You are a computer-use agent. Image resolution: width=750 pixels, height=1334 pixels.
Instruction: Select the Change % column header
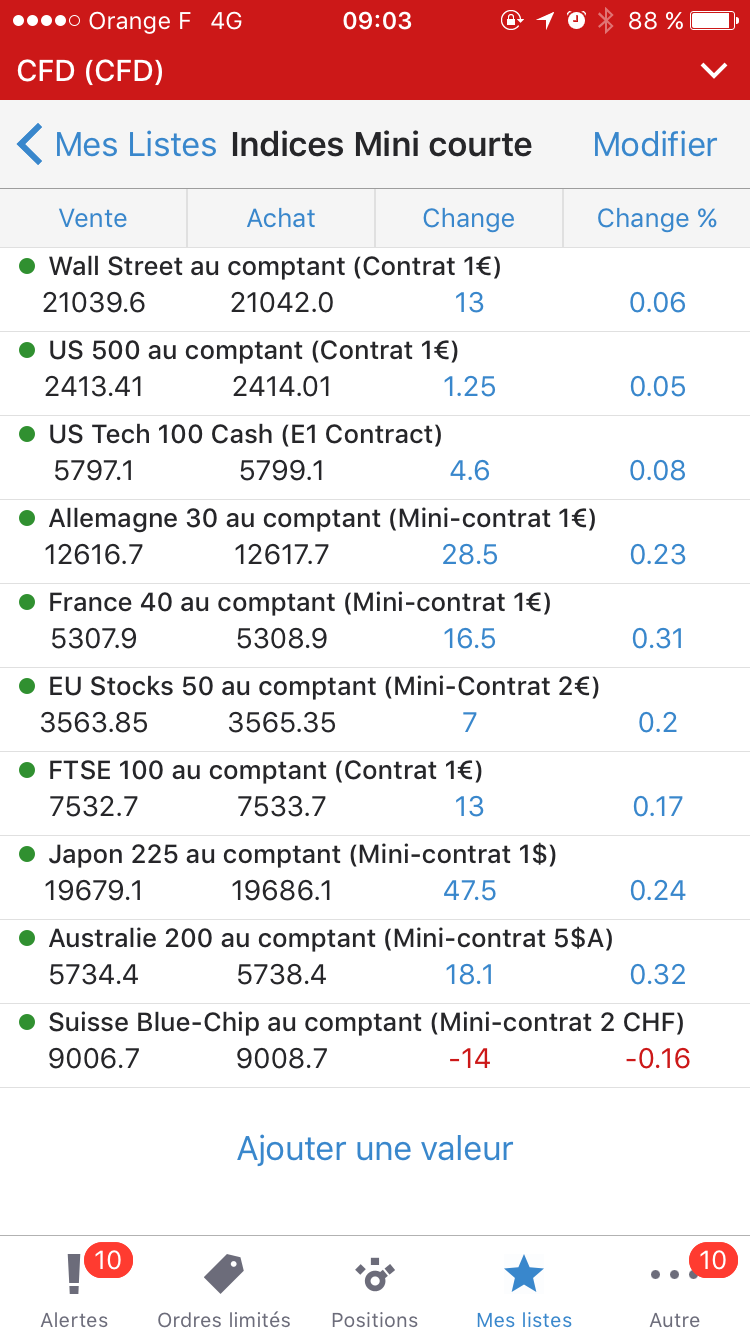pos(656,219)
